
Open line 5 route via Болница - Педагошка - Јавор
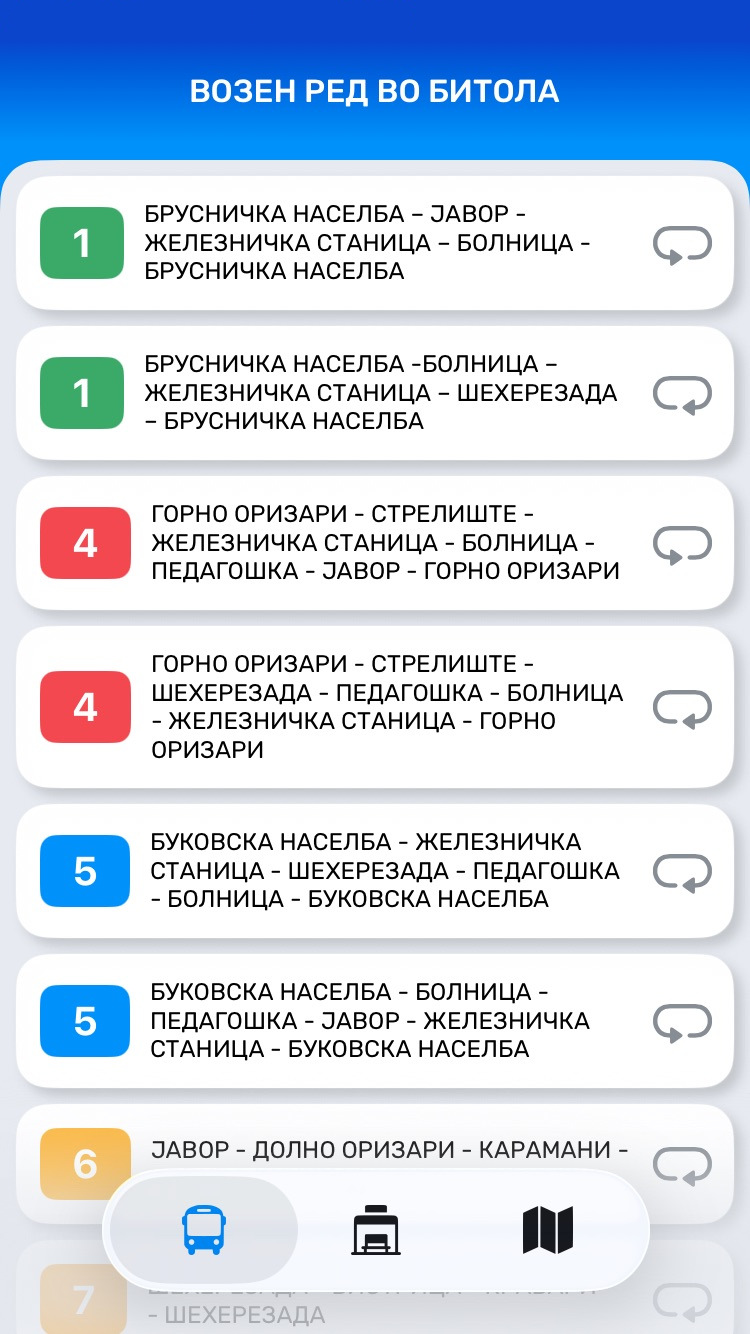click(375, 1021)
